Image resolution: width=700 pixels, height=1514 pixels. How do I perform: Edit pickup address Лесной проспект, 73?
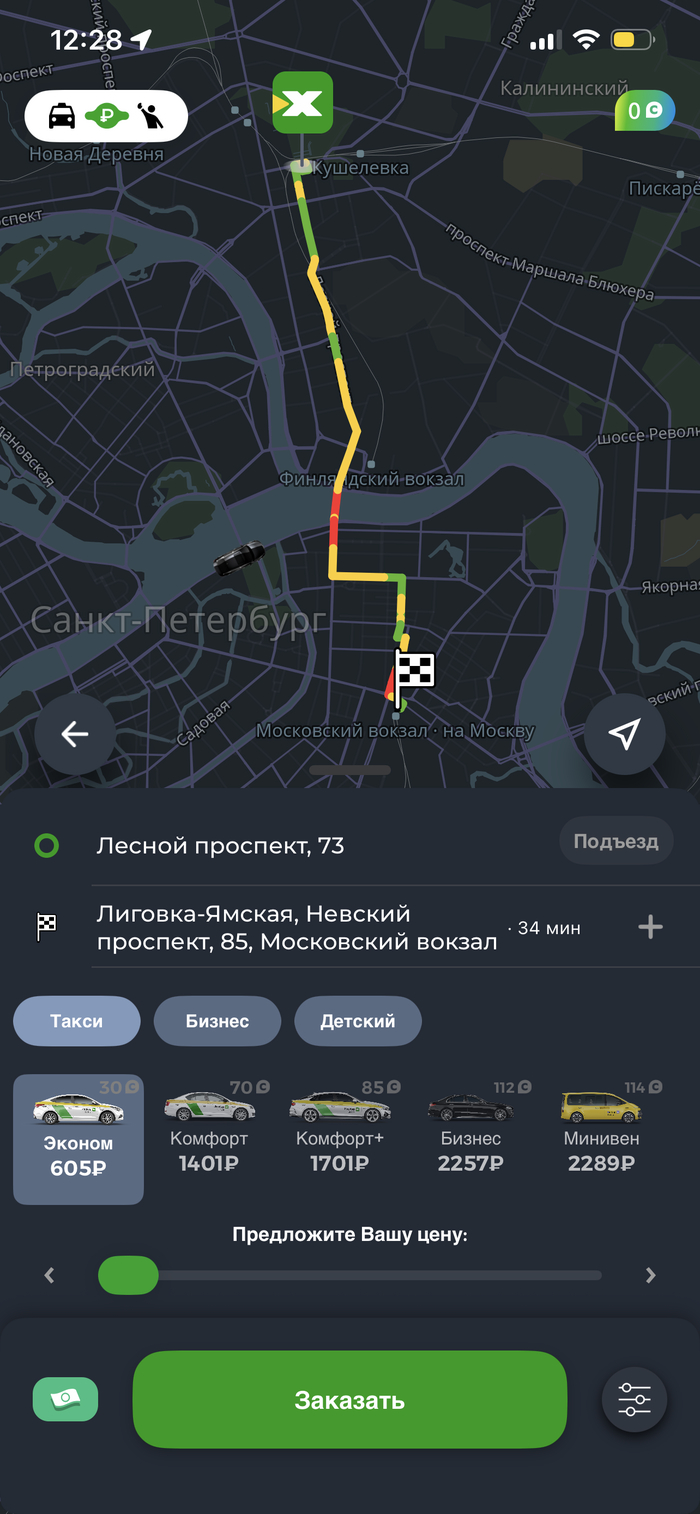tap(220, 846)
